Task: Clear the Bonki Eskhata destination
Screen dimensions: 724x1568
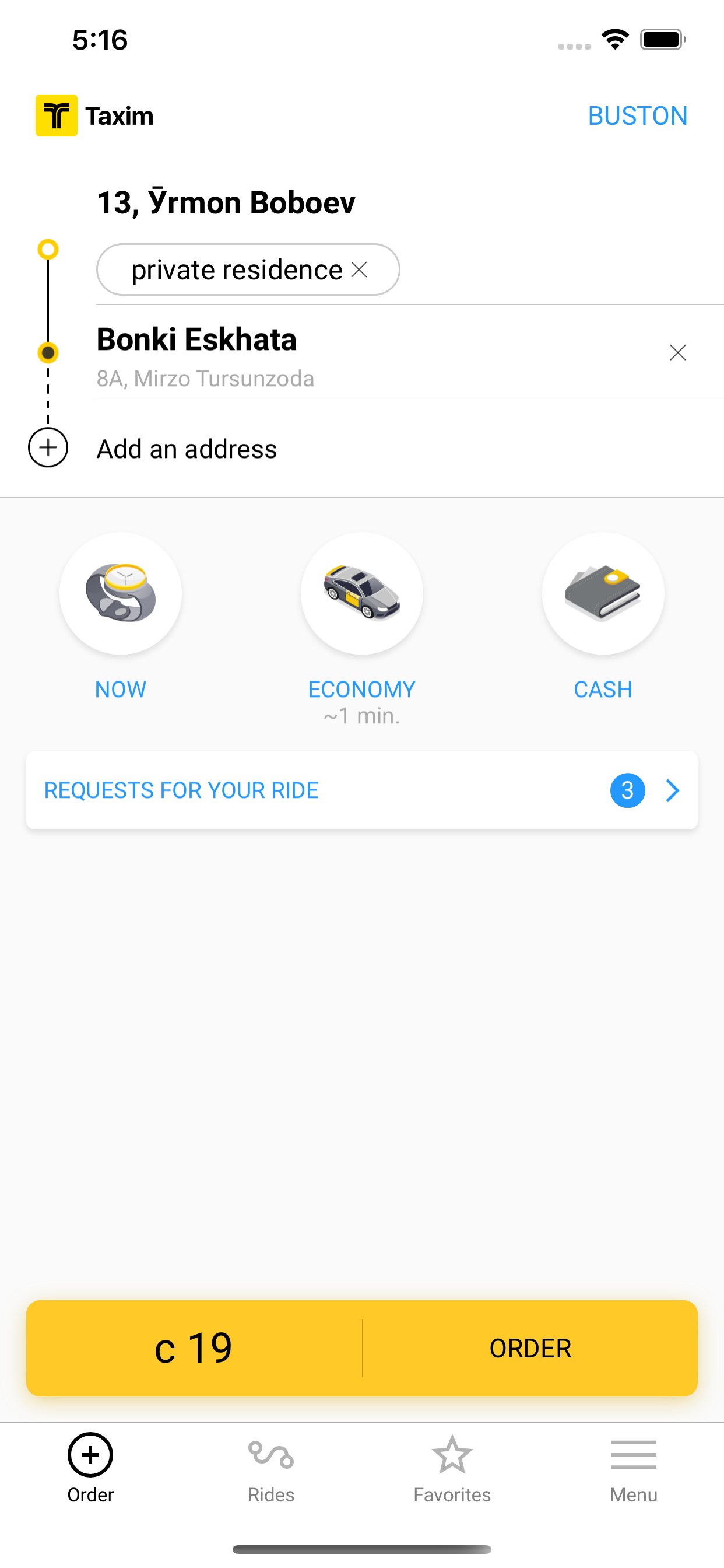Action: [678, 352]
